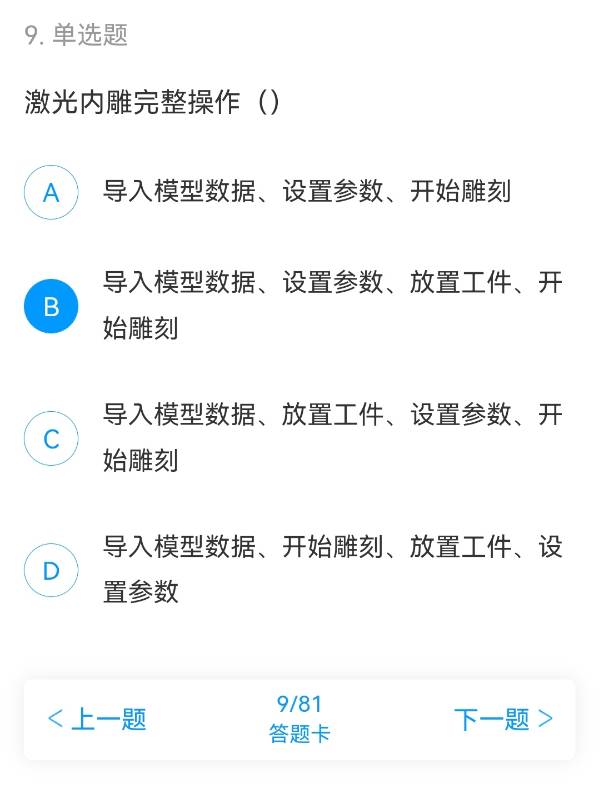Viewport: 600px width, 791px height.
Task: Advance to 下一题
Action: point(503,719)
